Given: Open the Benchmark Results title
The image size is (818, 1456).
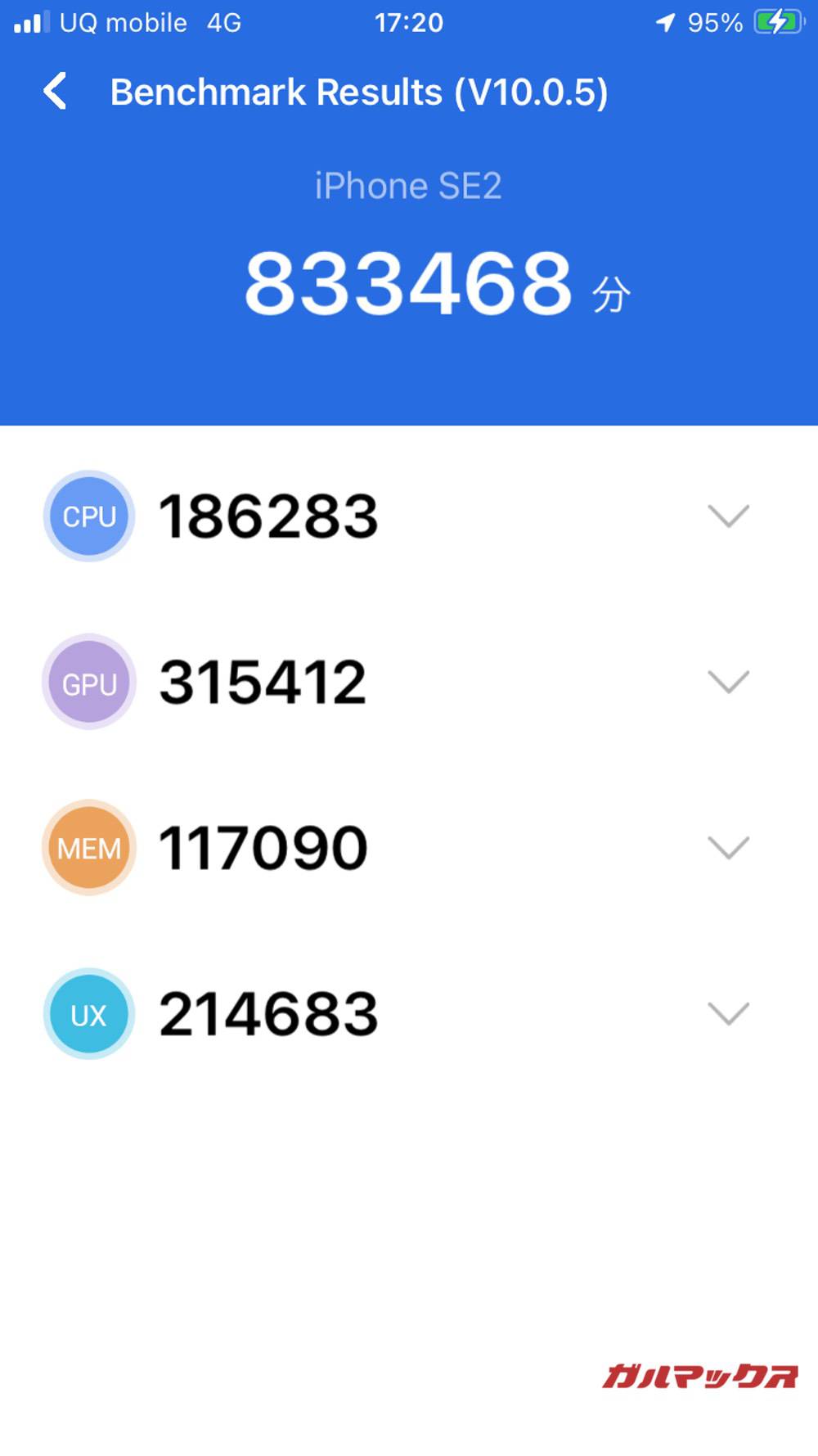Looking at the screenshot, I should 360,91.
